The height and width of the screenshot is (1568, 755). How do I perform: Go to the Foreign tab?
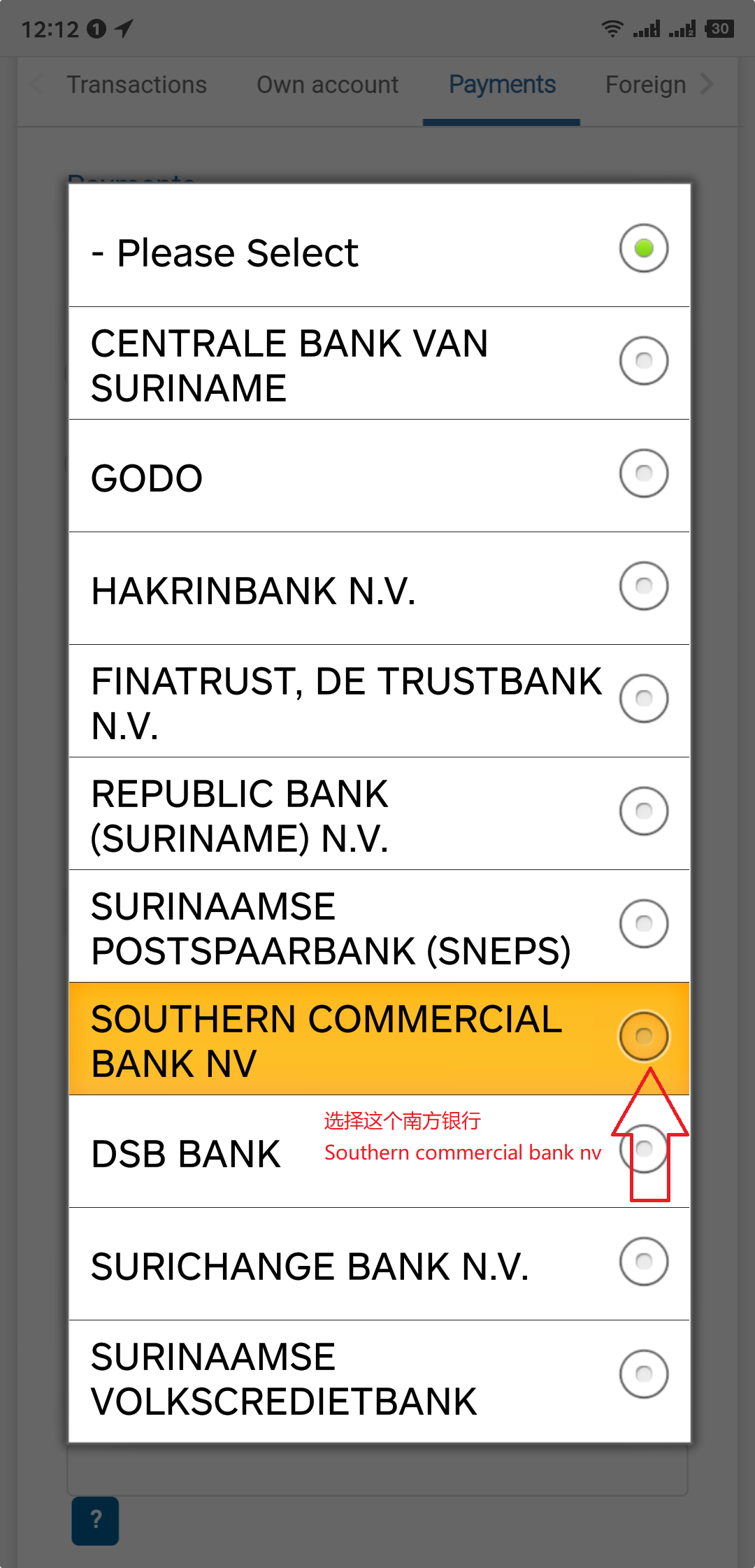coord(645,85)
